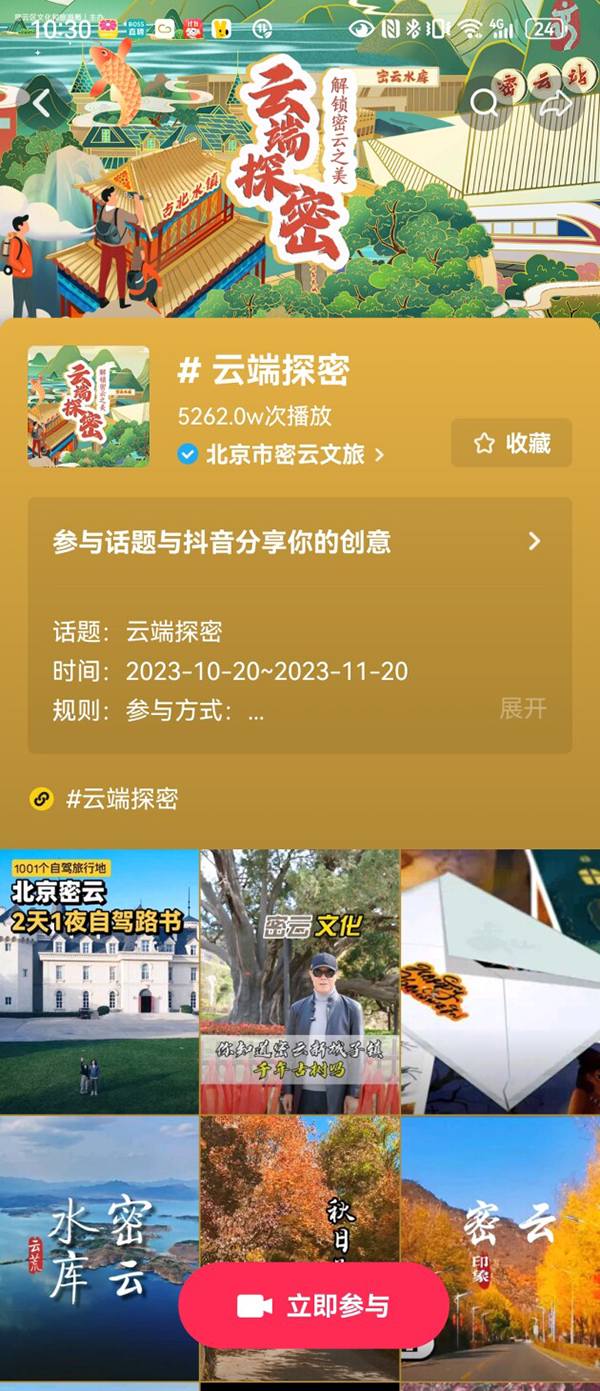Open 参与话题与抖音分享你的创意 details
Viewport: 600px width, 1391px height.
pyautogui.click(x=298, y=542)
